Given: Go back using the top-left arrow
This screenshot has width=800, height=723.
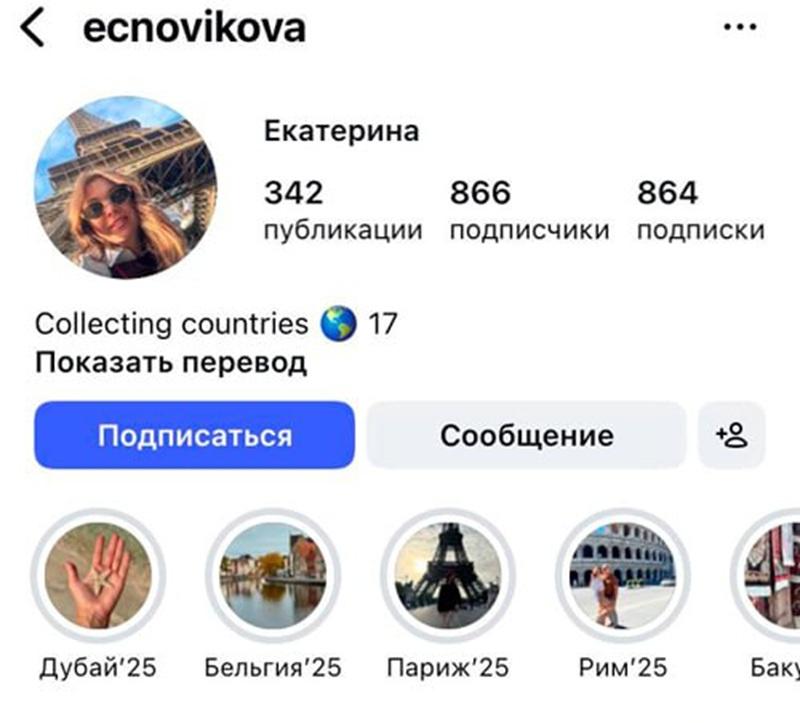Looking at the screenshot, I should tap(32, 29).
